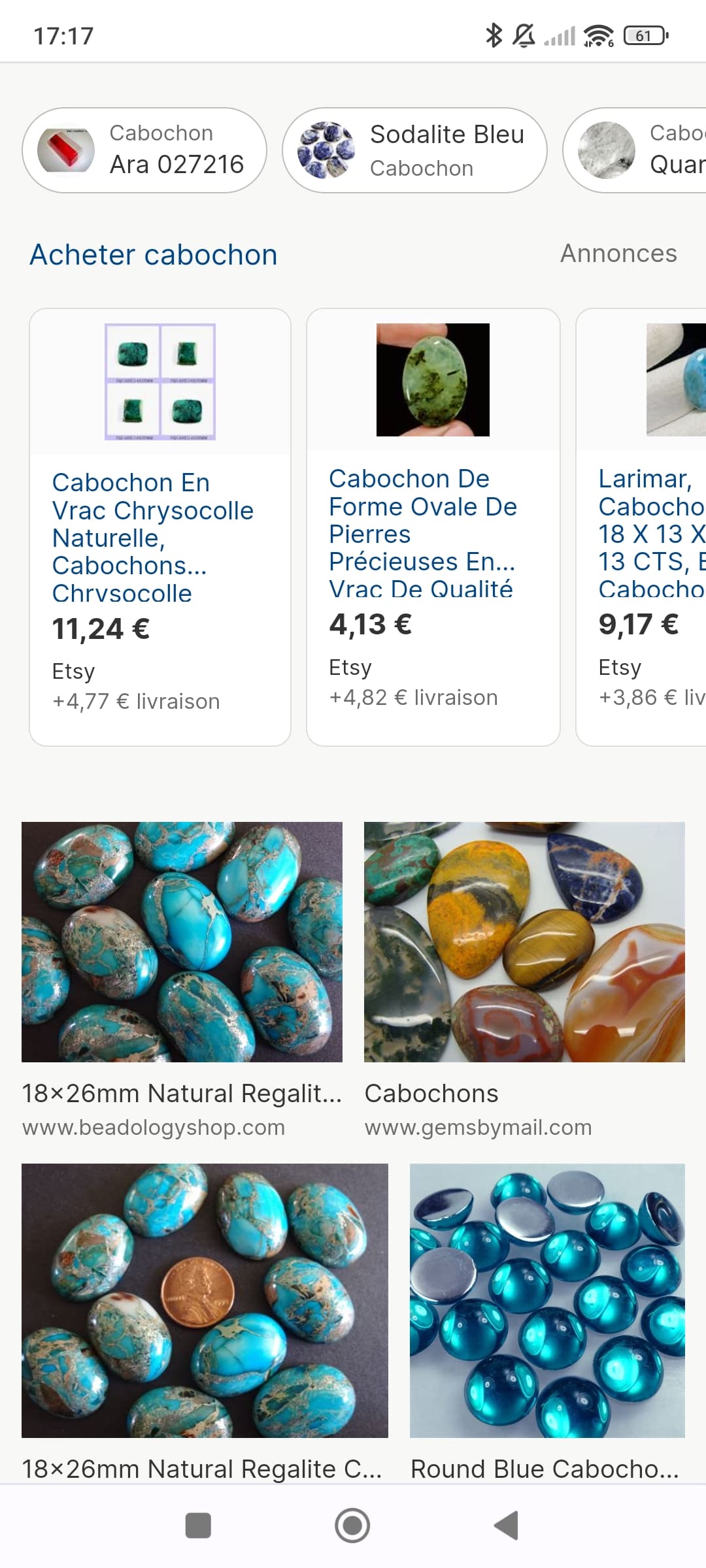Viewport: 706px width, 1568px height.
Task: Select the Cabochon Ara 027216 chip
Action: click(x=144, y=150)
